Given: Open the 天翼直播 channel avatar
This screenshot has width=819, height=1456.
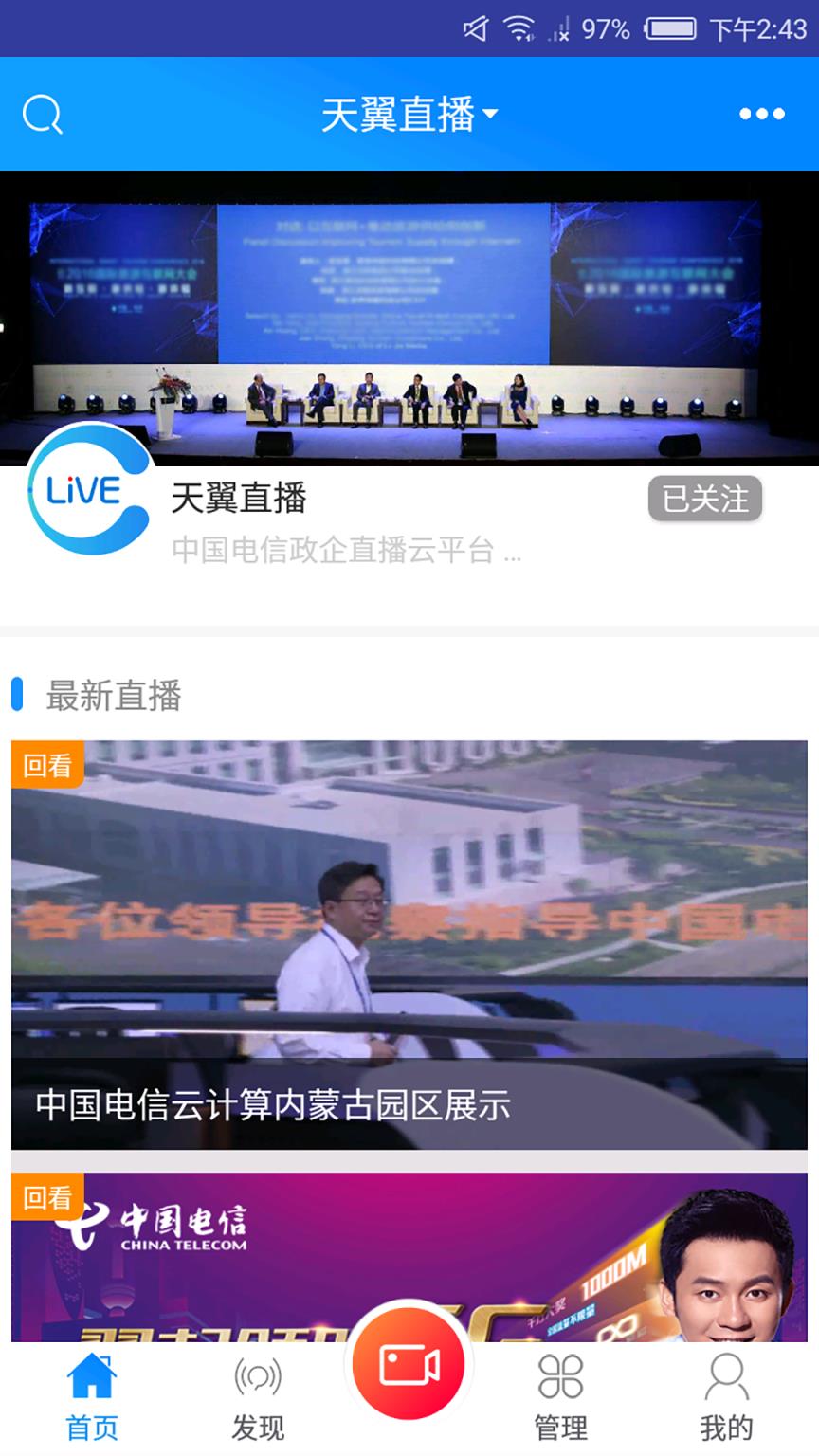Looking at the screenshot, I should (x=89, y=489).
